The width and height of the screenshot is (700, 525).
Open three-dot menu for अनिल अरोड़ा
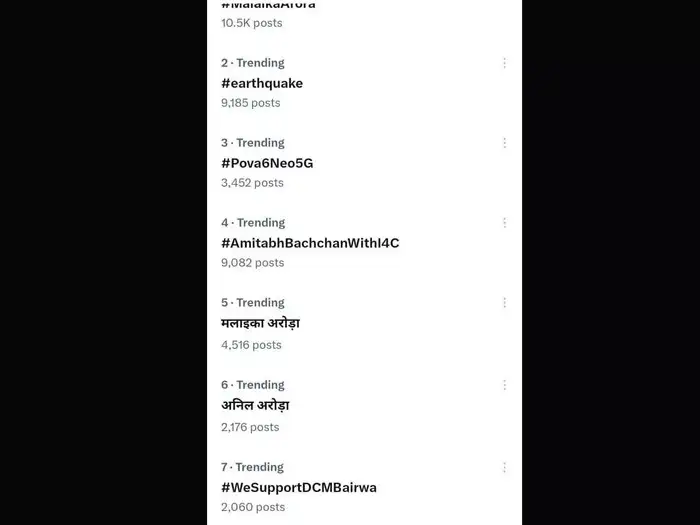coord(504,385)
